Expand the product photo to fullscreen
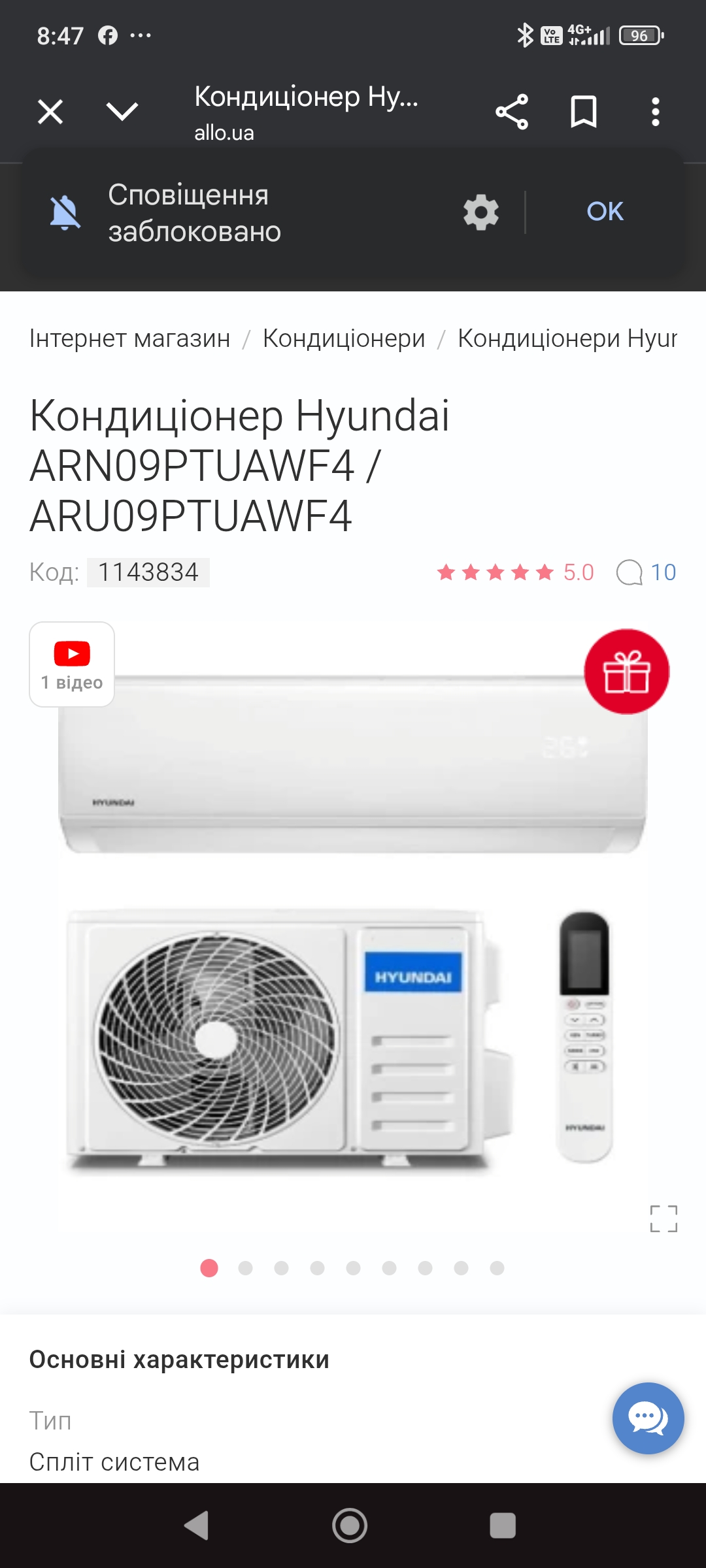706x1568 pixels. point(664,1218)
